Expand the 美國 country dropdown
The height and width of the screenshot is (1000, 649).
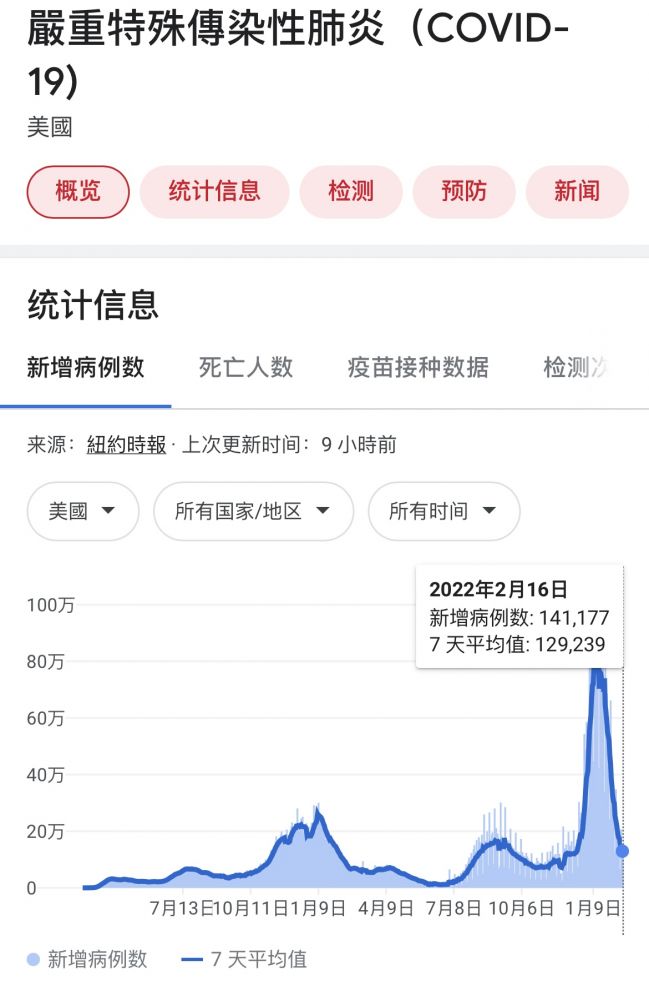pos(82,511)
